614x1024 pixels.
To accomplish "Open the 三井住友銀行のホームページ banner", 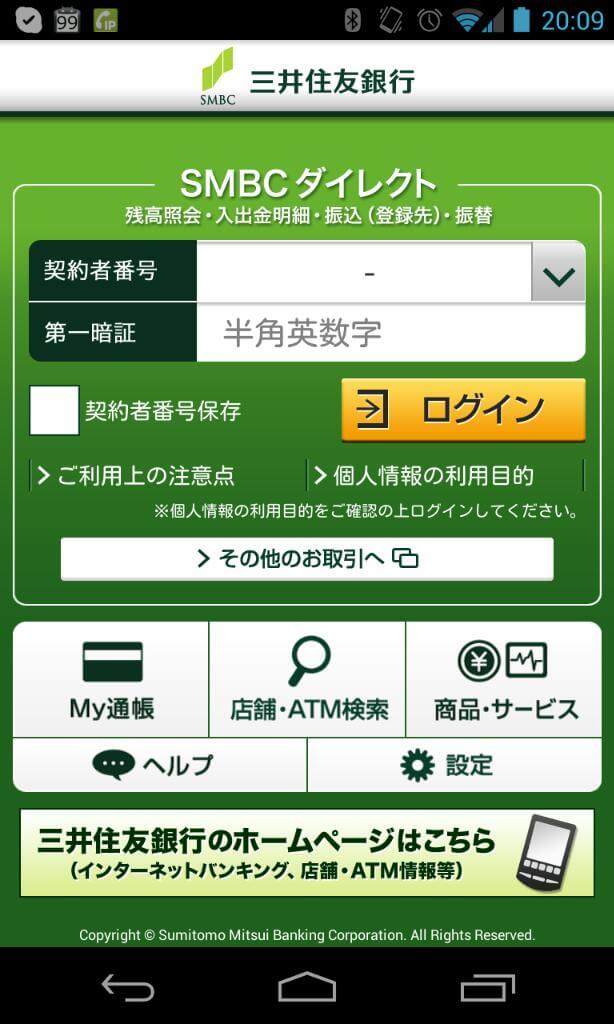I will [307, 853].
